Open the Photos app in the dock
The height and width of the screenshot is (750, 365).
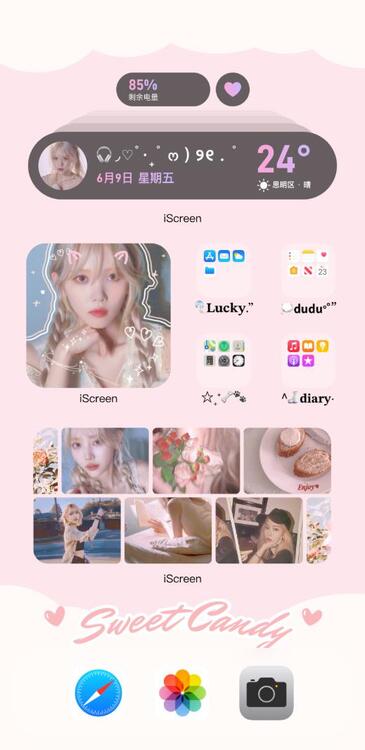point(182,693)
